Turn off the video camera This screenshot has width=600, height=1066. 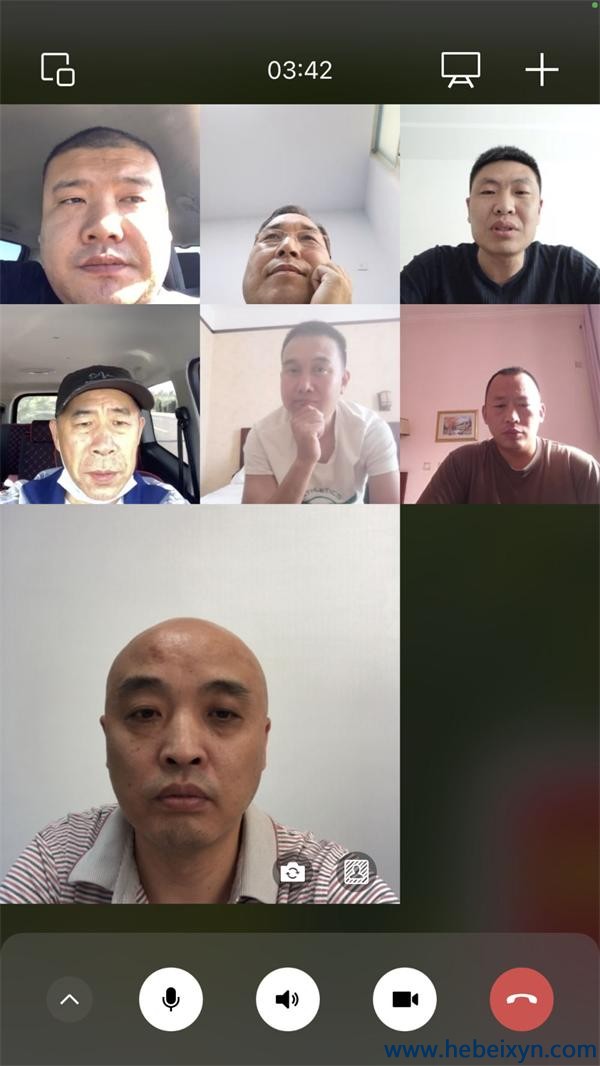point(405,999)
